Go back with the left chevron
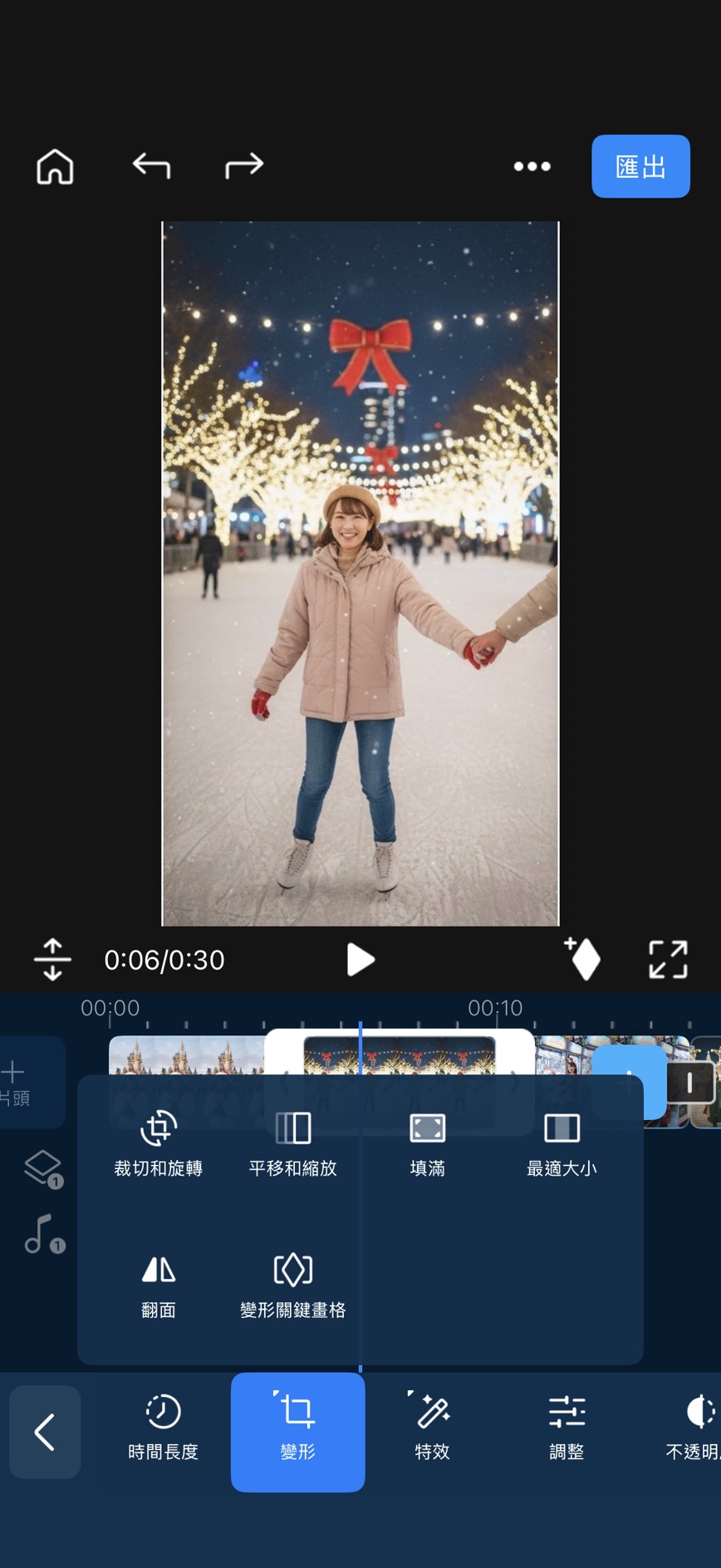 [45, 1432]
